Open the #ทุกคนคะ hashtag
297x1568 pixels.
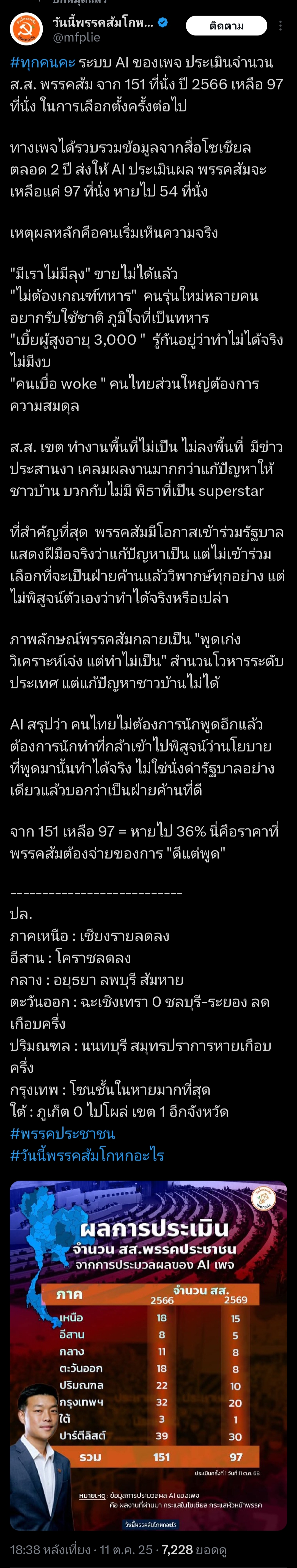click(x=43, y=63)
